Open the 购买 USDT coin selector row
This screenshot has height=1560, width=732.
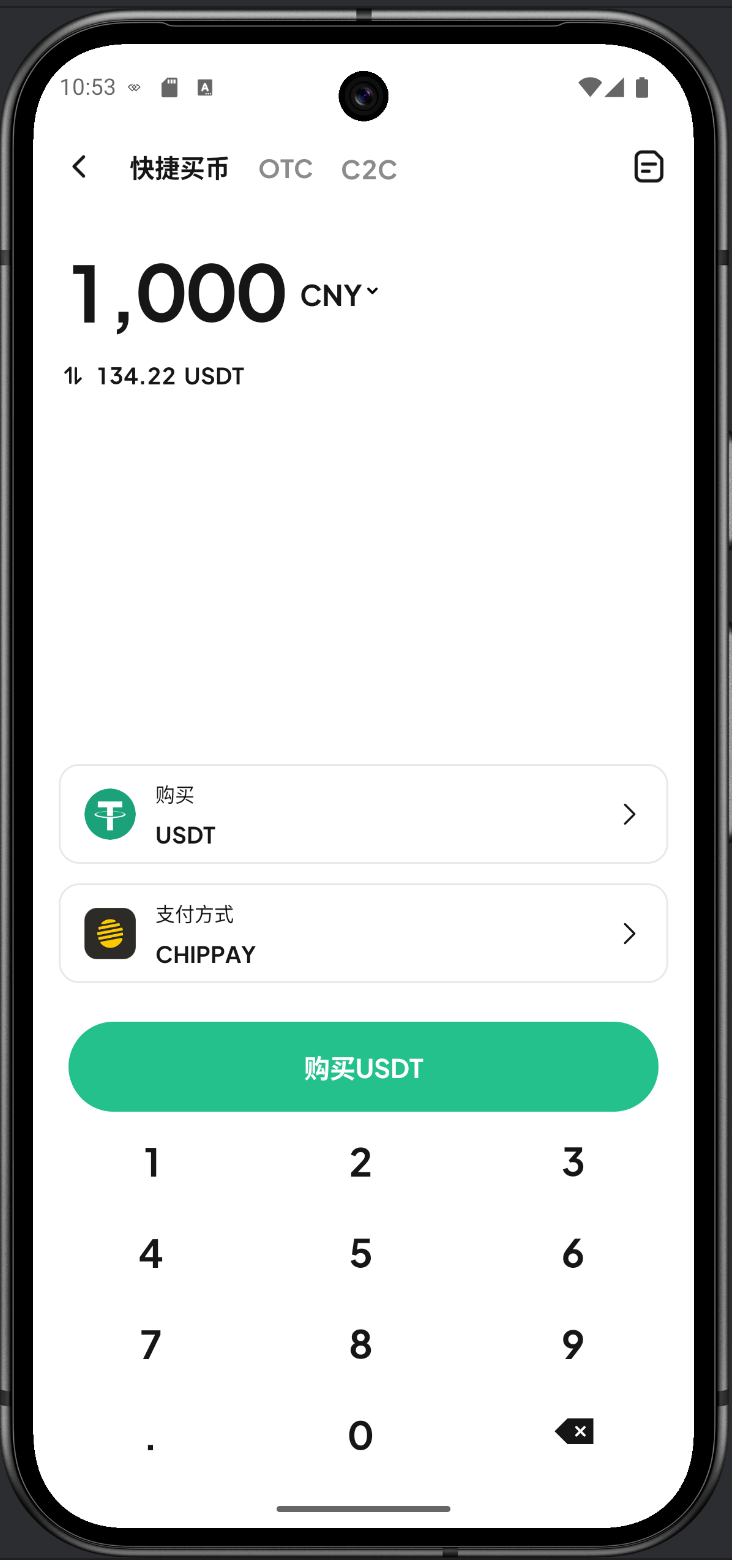coord(363,814)
